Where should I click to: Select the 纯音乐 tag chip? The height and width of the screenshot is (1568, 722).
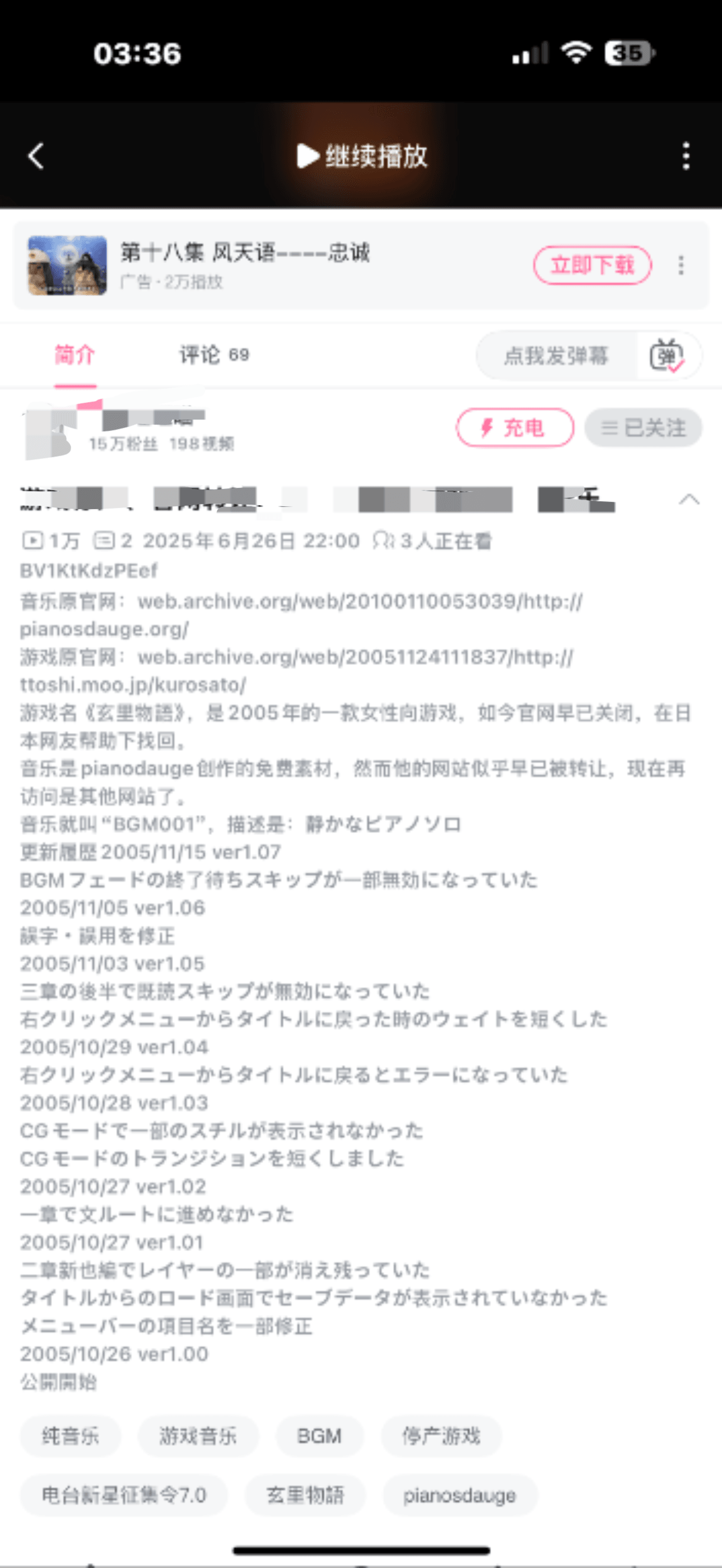point(70,1436)
